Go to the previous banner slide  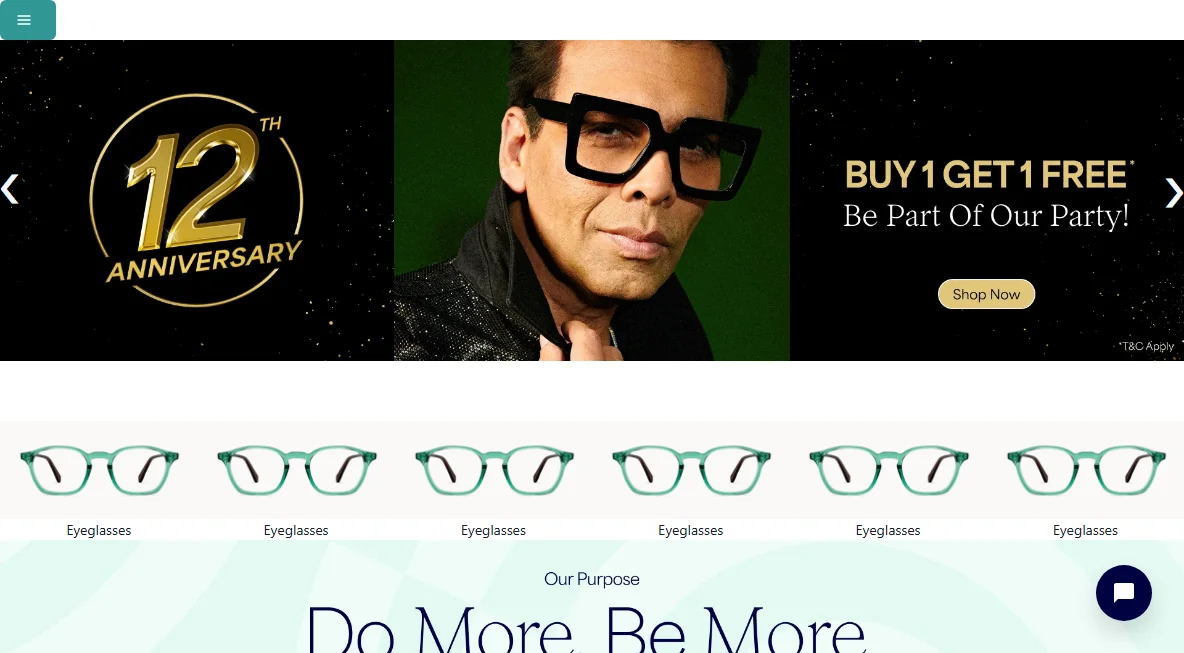coord(10,189)
